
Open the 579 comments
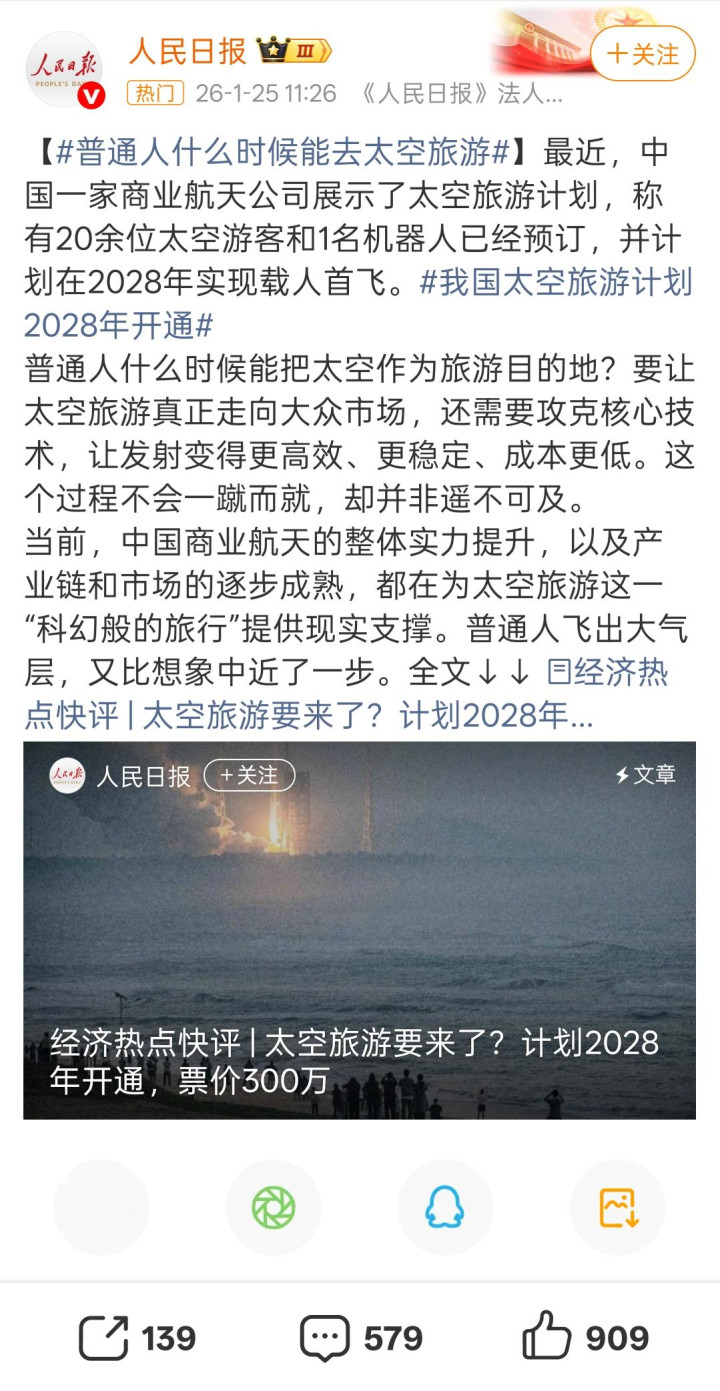[361, 1337]
